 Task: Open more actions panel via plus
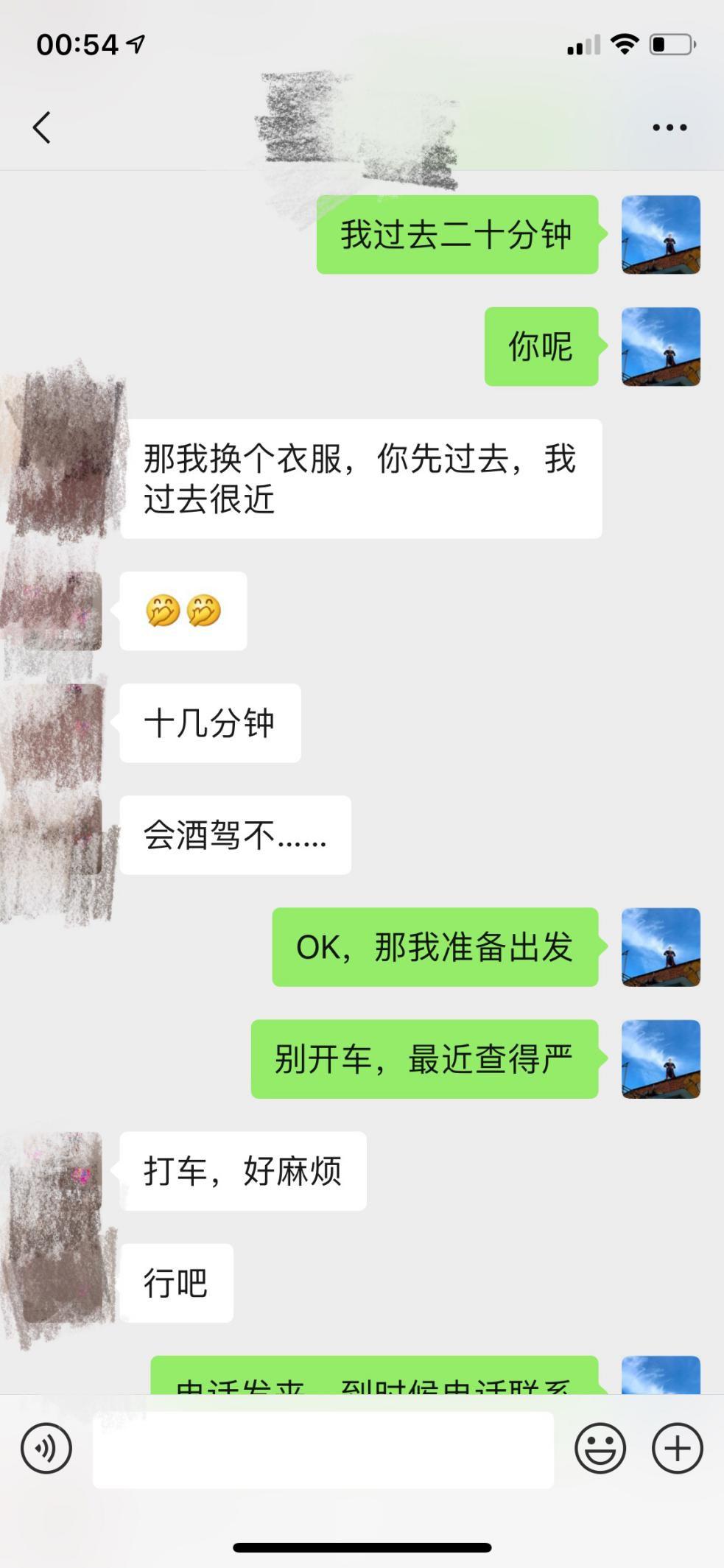click(x=677, y=1446)
